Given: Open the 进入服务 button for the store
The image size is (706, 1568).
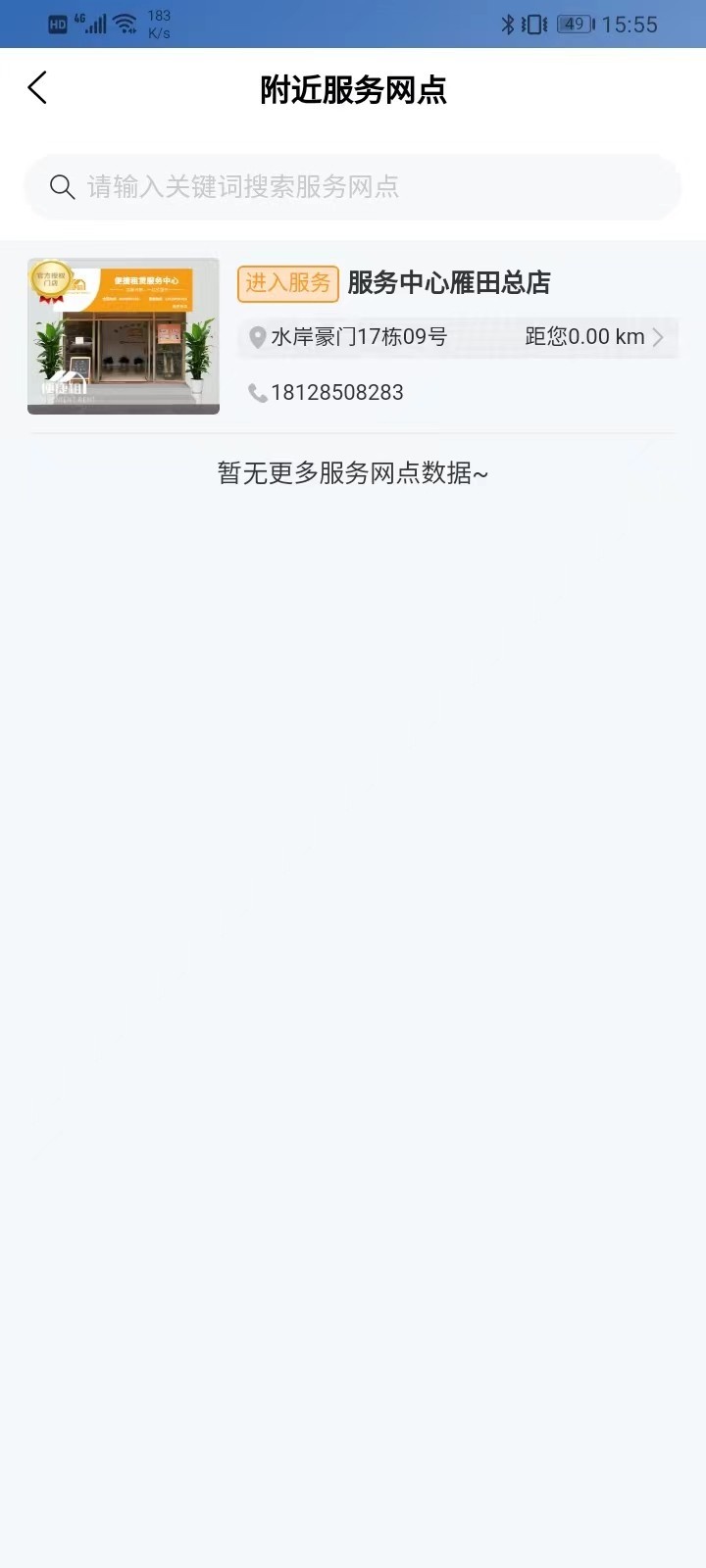Looking at the screenshot, I should tap(287, 283).
